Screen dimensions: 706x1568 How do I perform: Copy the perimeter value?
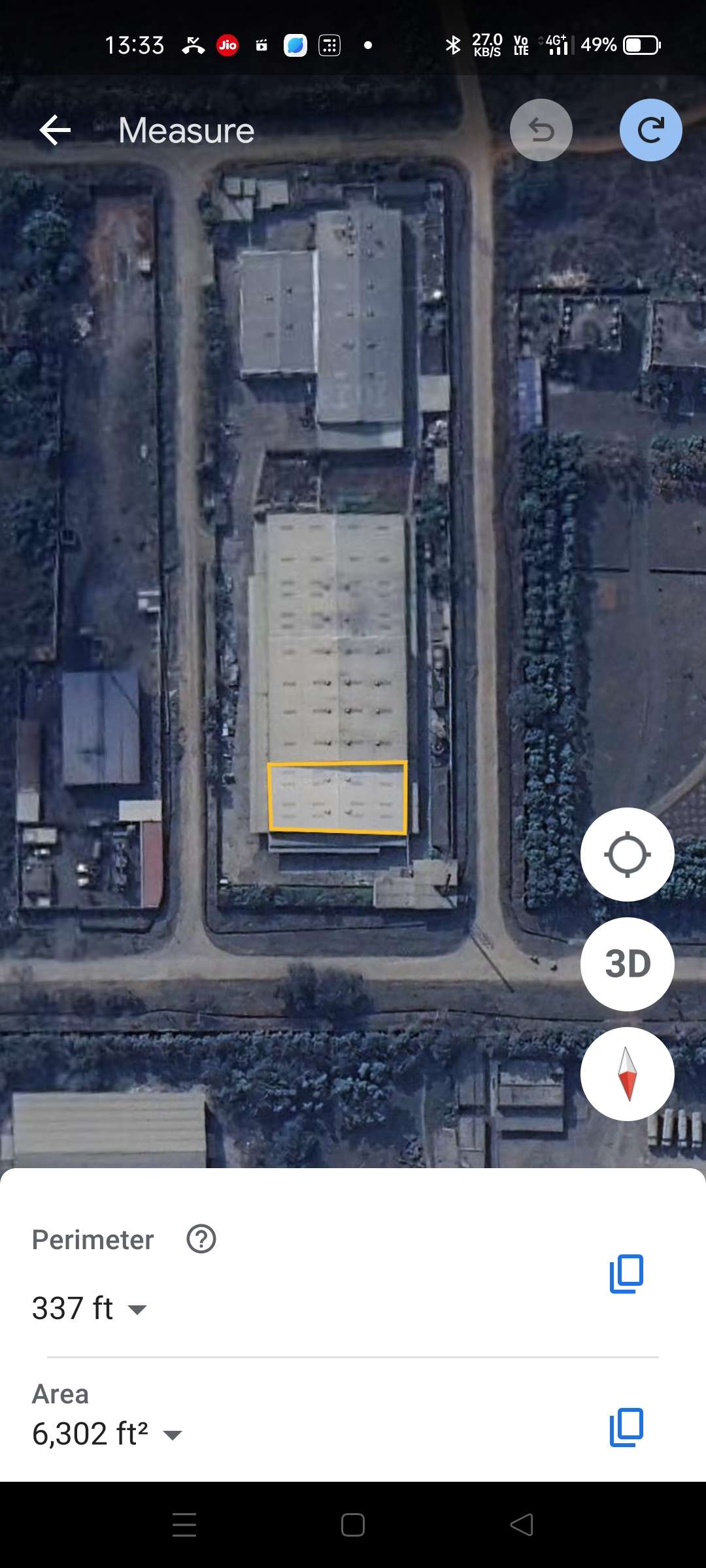click(x=626, y=1273)
